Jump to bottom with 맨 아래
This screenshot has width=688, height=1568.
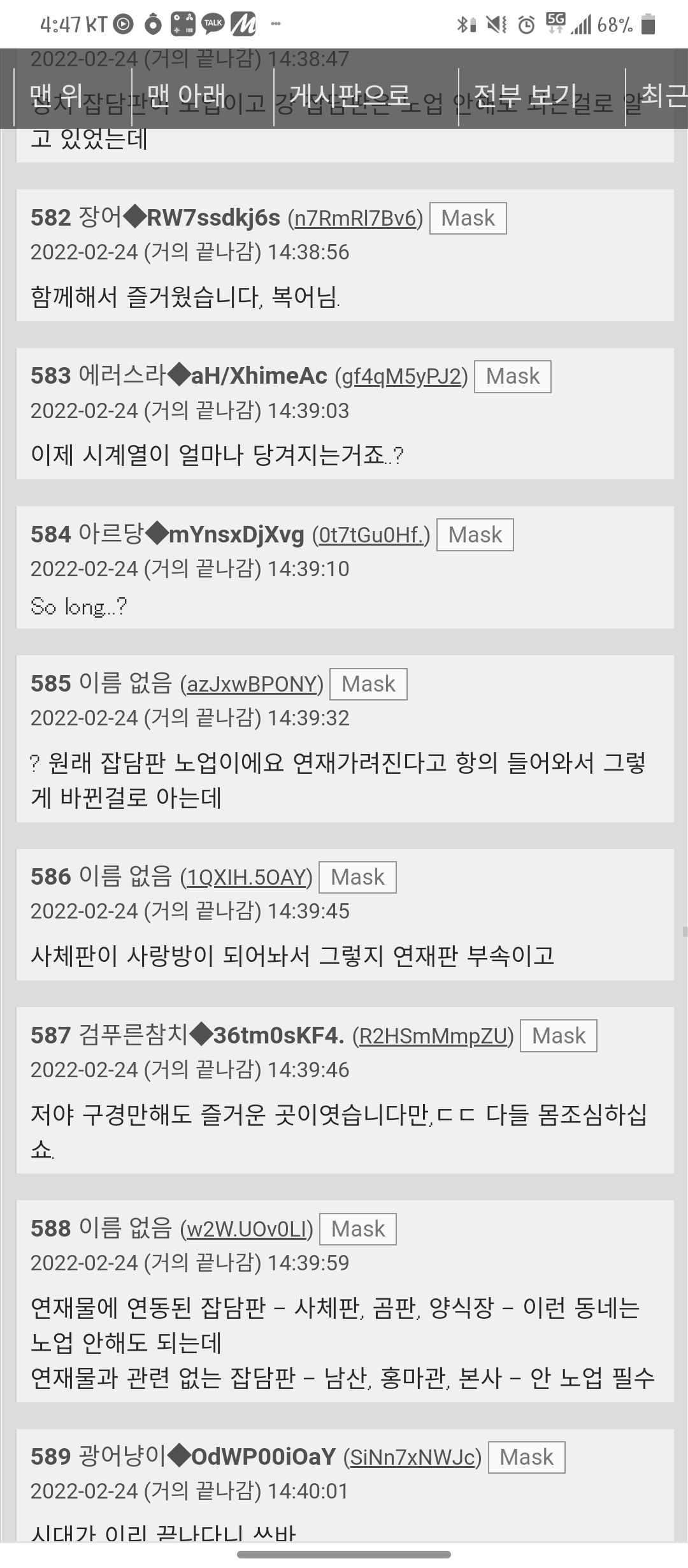(x=186, y=96)
